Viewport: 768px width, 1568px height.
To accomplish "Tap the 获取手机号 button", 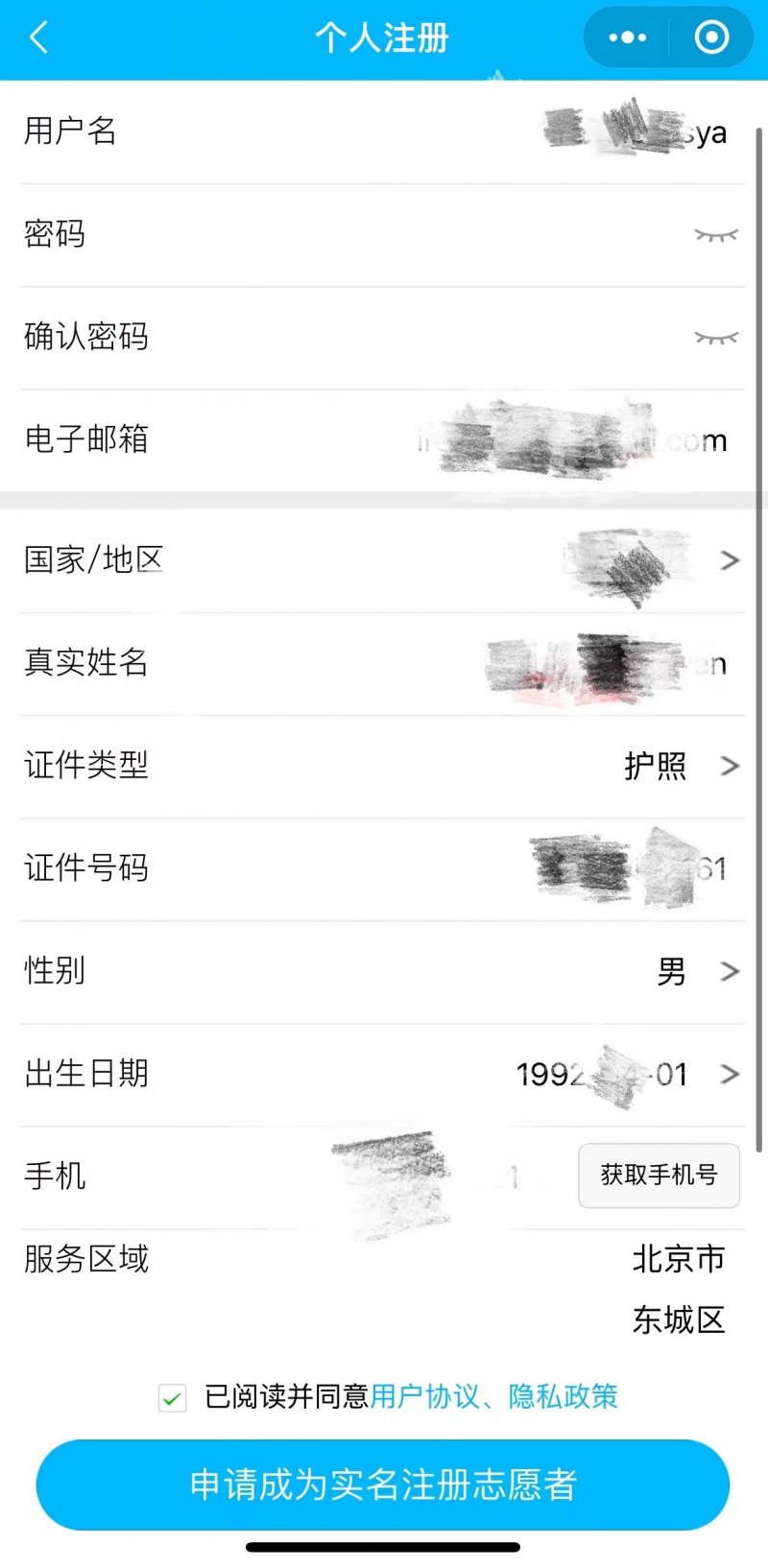I will click(659, 1175).
